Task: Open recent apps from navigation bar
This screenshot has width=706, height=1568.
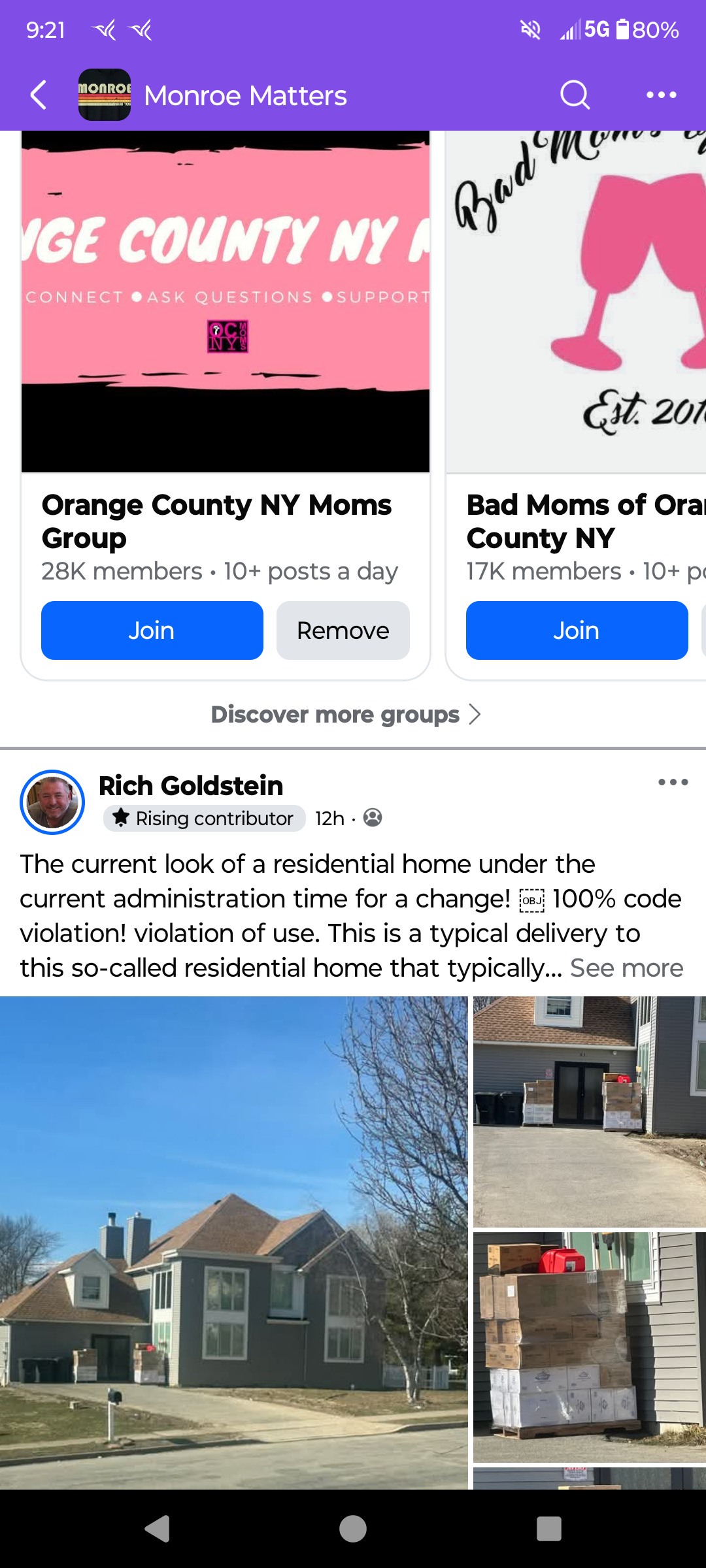Action: (548, 1529)
